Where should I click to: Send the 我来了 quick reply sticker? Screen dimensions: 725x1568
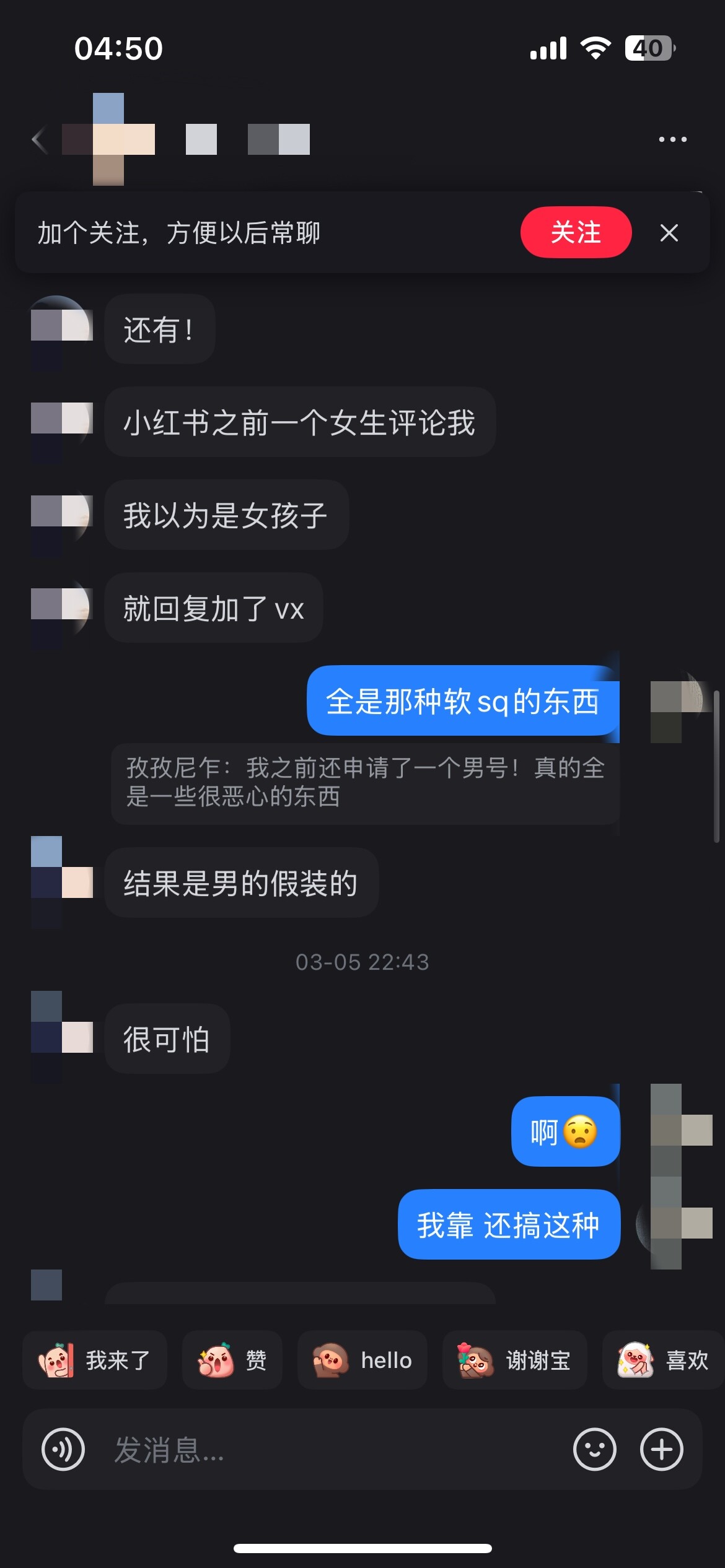(x=95, y=1361)
